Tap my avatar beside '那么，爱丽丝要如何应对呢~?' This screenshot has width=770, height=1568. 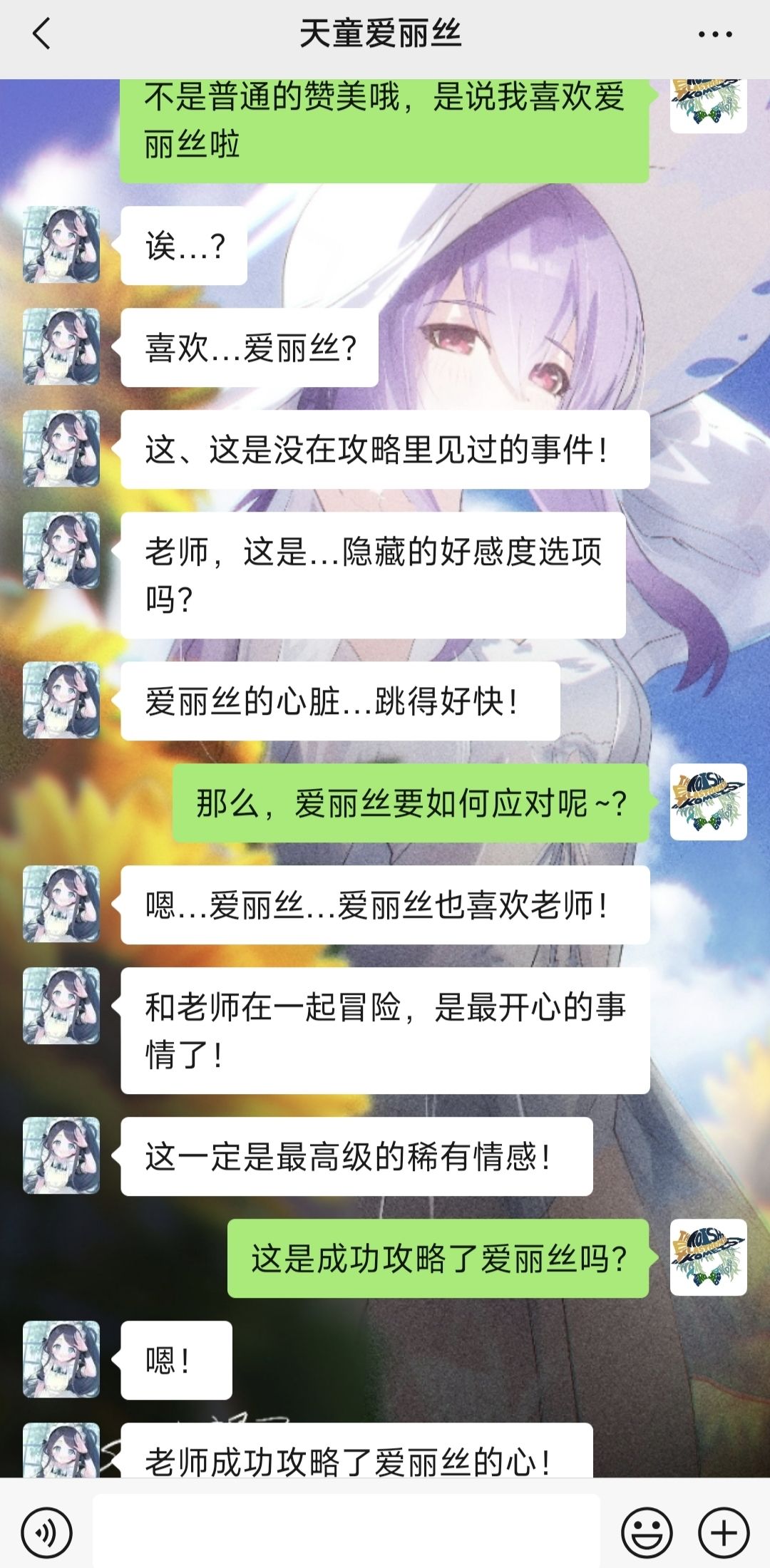(x=708, y=803)
